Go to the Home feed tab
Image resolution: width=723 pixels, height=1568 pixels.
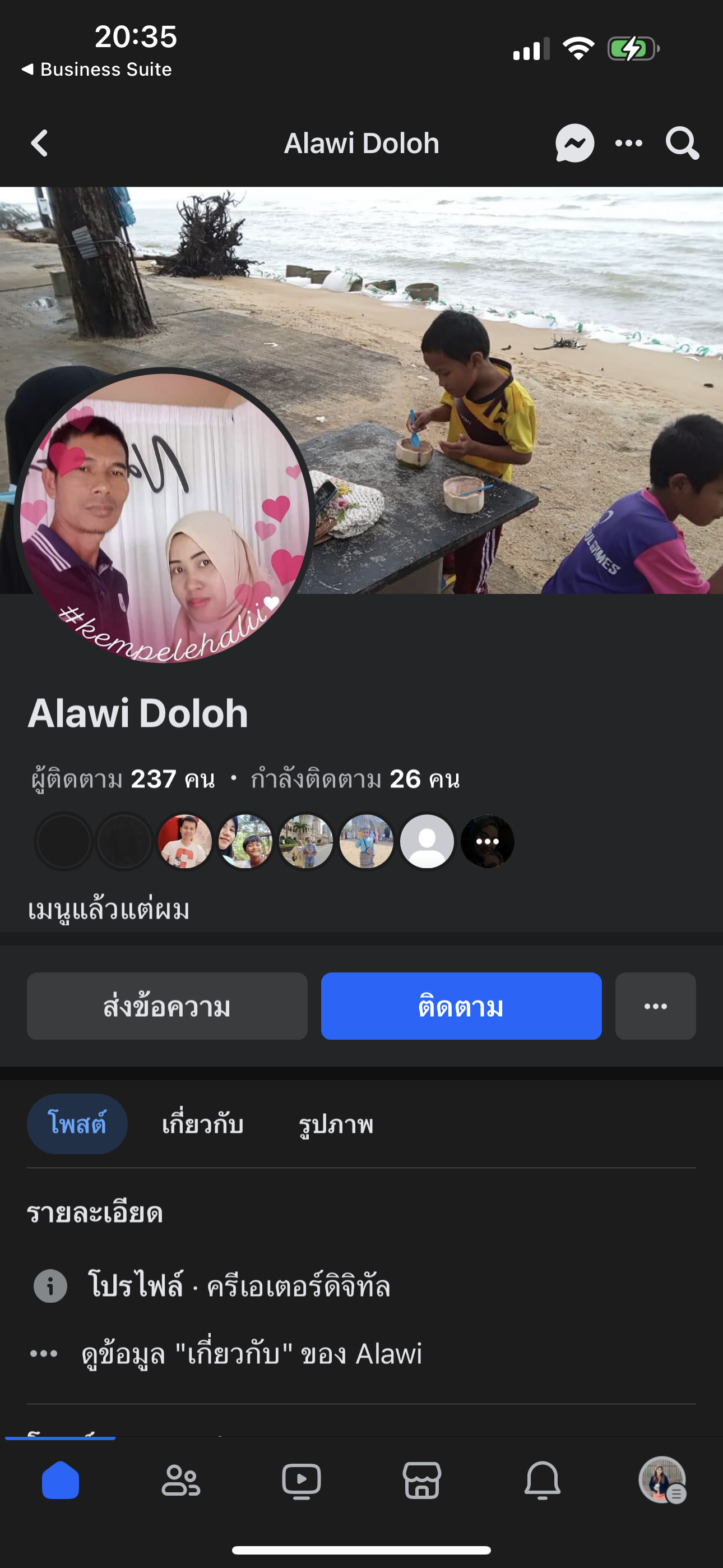tap(61, 1480)
